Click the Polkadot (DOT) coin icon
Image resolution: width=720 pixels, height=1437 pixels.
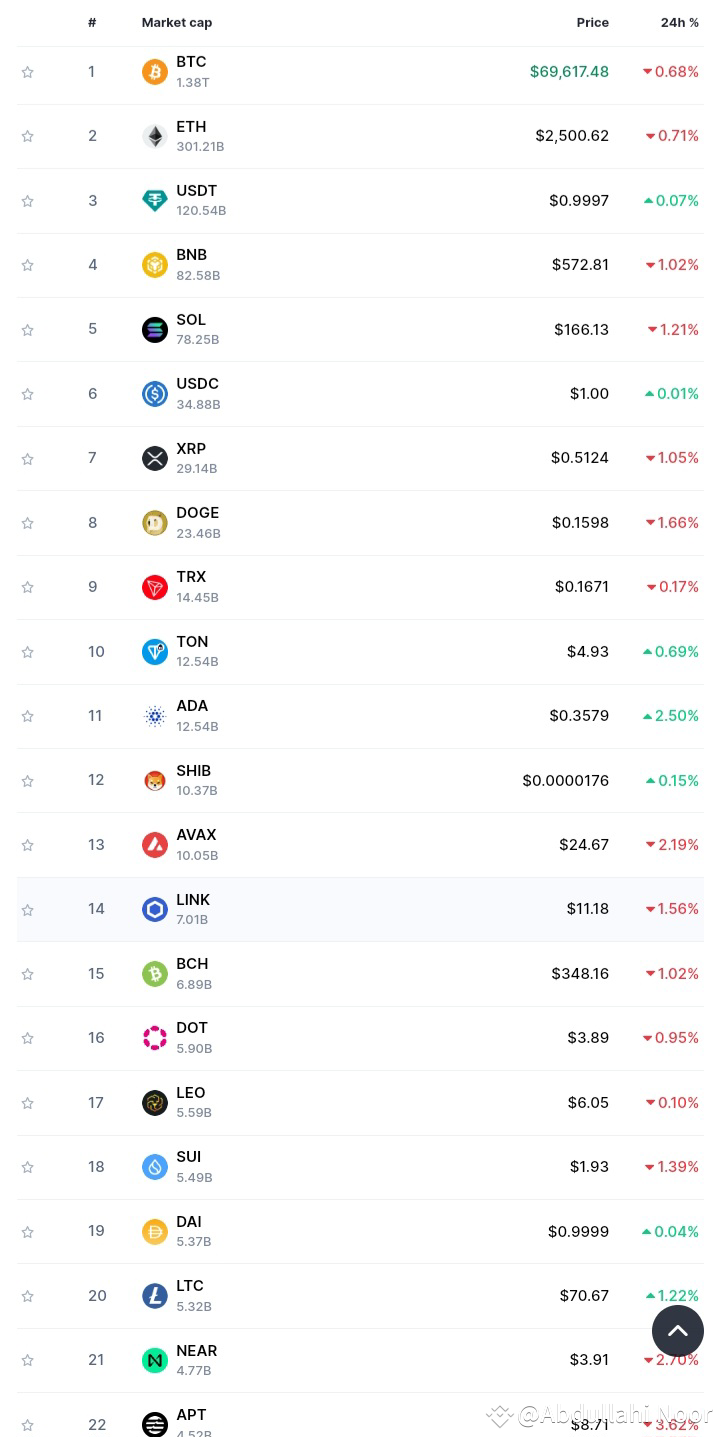(154, 1037)
